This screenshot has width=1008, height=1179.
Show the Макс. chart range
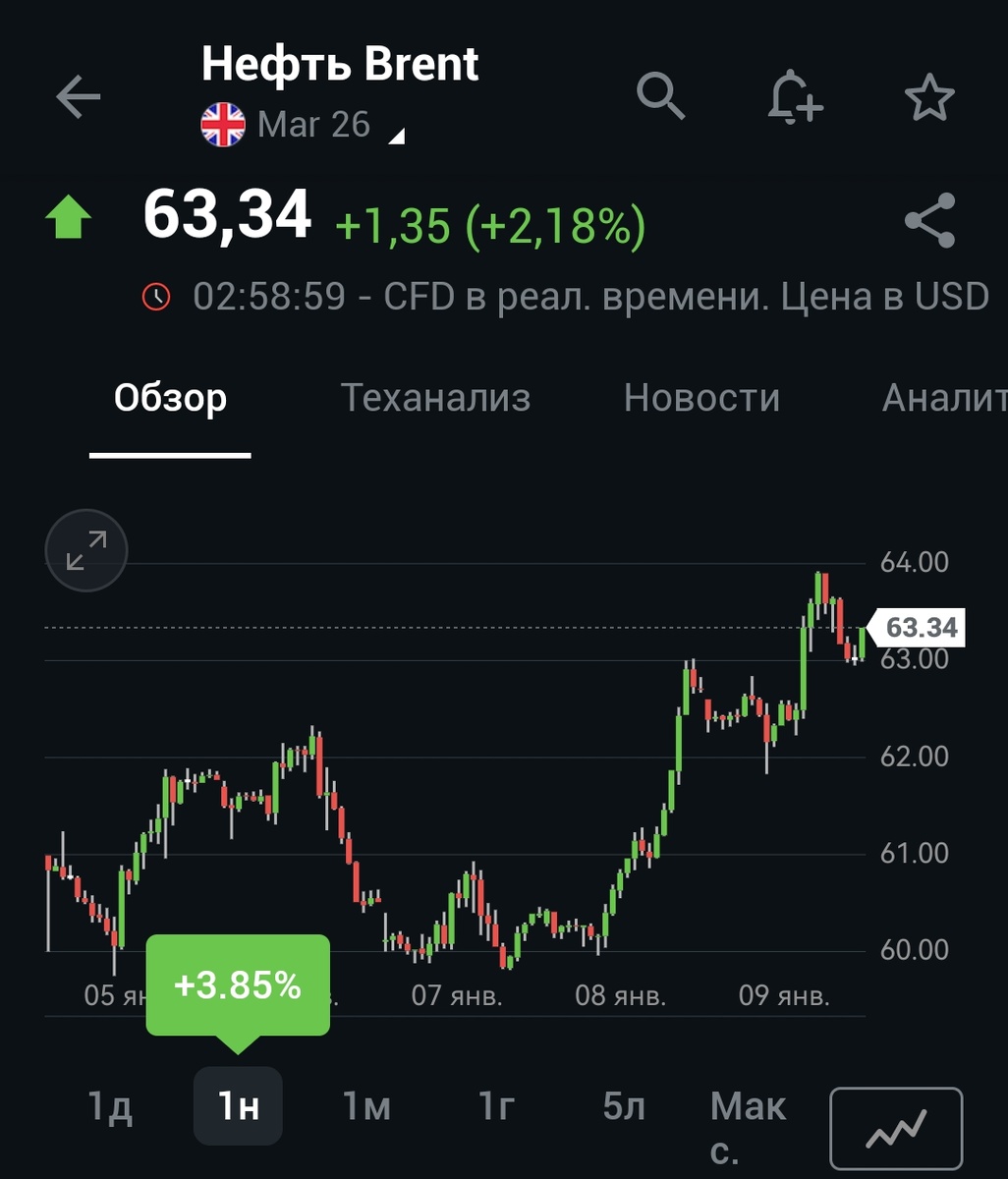(749, 1128)
